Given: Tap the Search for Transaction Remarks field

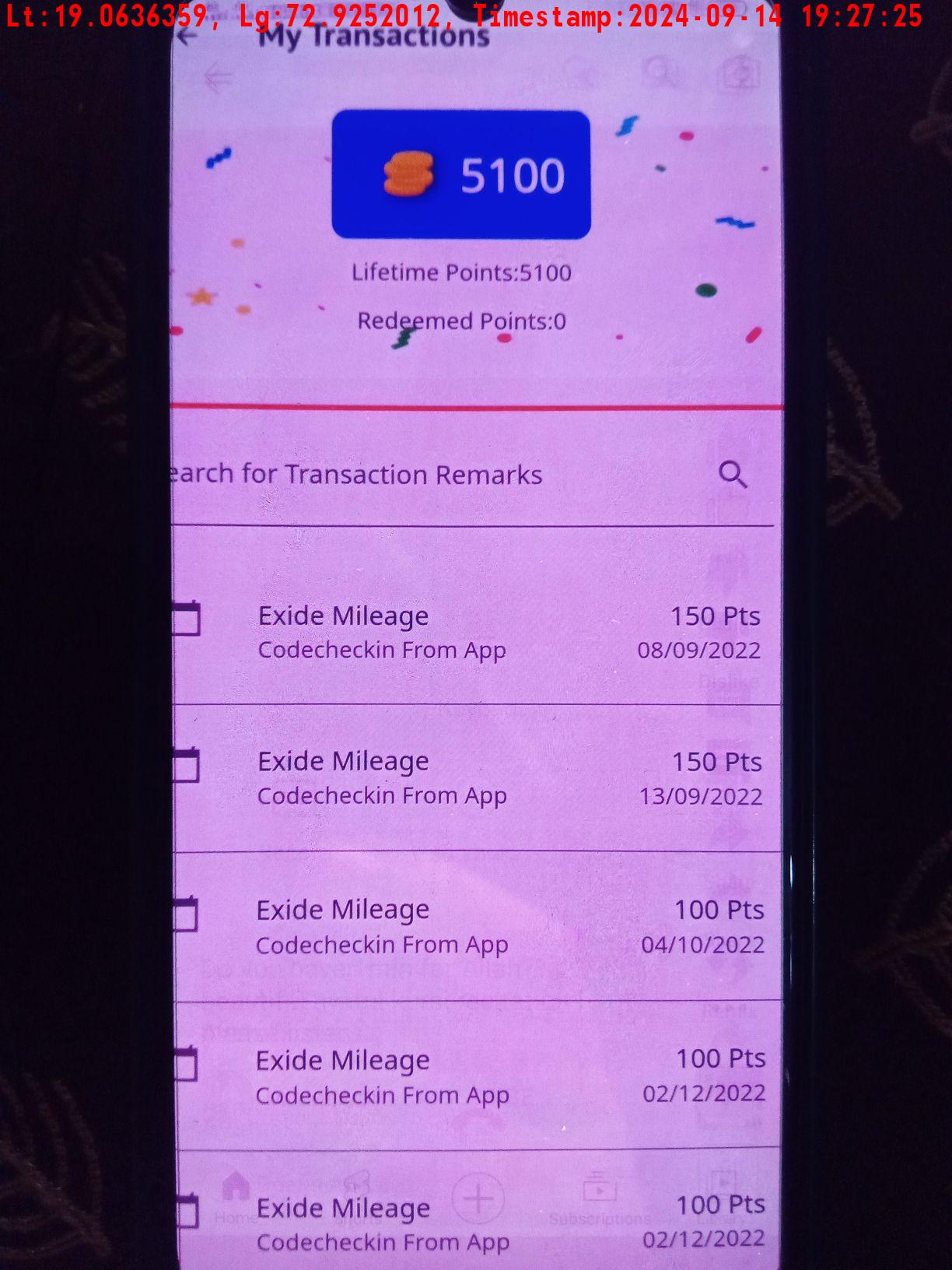Looking at the screenshot, I should coord(404,475).
